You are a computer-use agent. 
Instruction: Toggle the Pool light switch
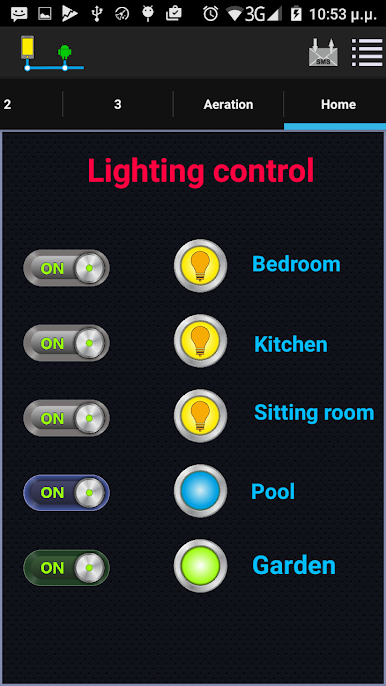click(x=67, y=493)
